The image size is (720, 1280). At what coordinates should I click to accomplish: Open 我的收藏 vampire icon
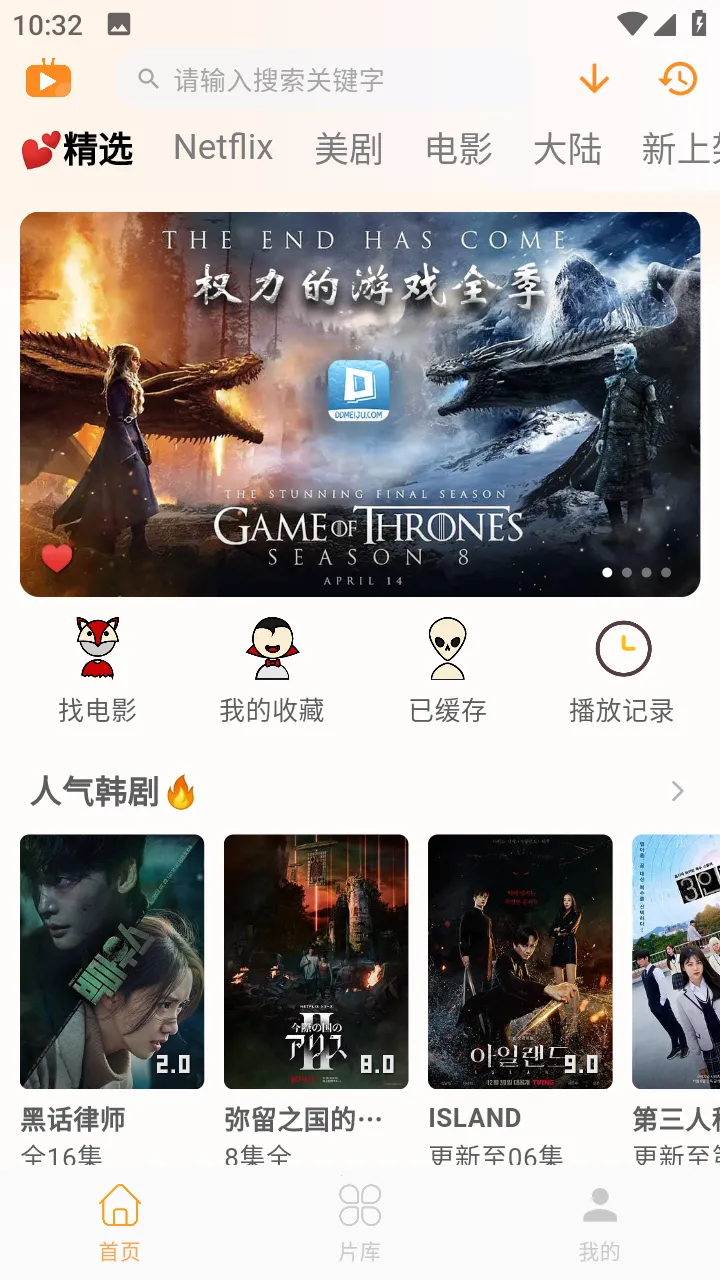tap(272, 648)
